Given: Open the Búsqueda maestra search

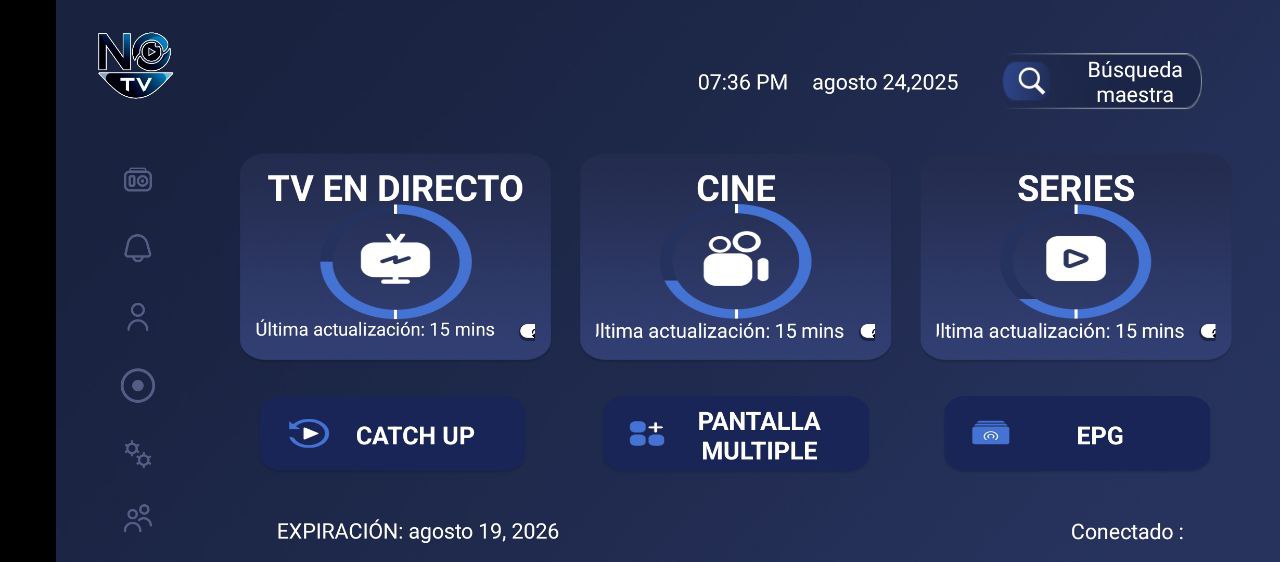Looking at the screenshot, I should (x=1101, y=81).
